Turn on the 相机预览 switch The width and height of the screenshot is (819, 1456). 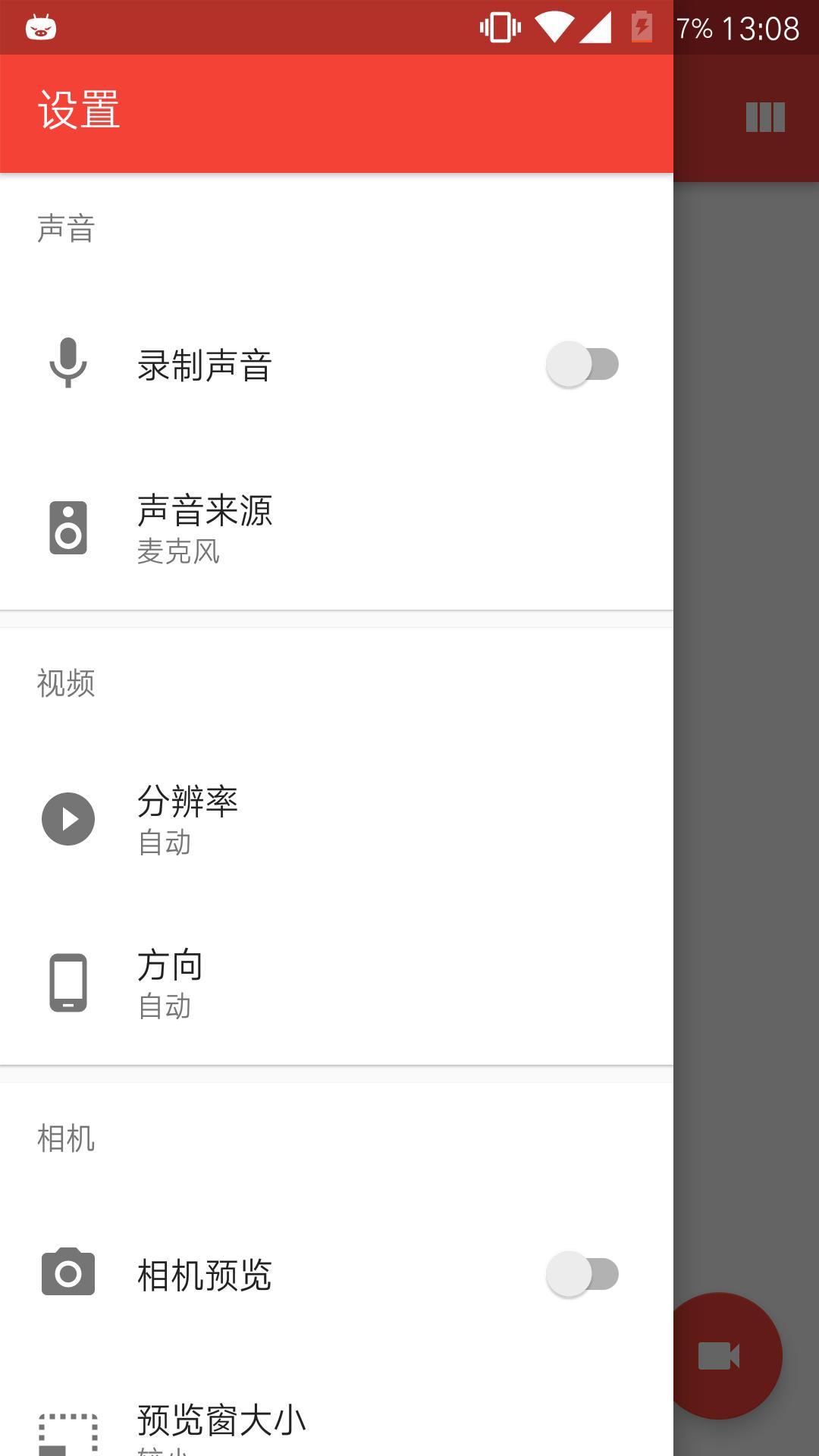point(582,1275)
